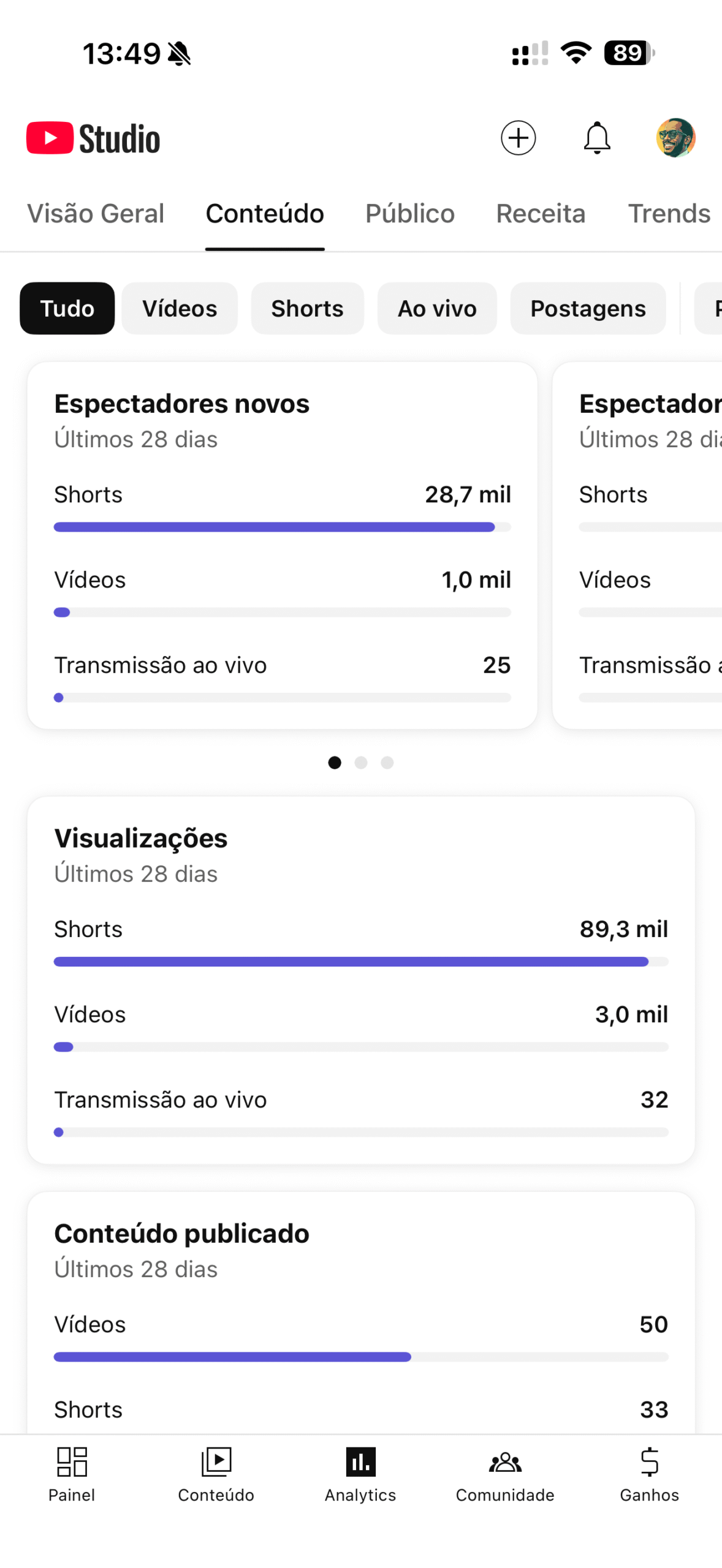Open the Trends tab
The height and width of the screenshot is (1568, 722).
coord(669,214)
